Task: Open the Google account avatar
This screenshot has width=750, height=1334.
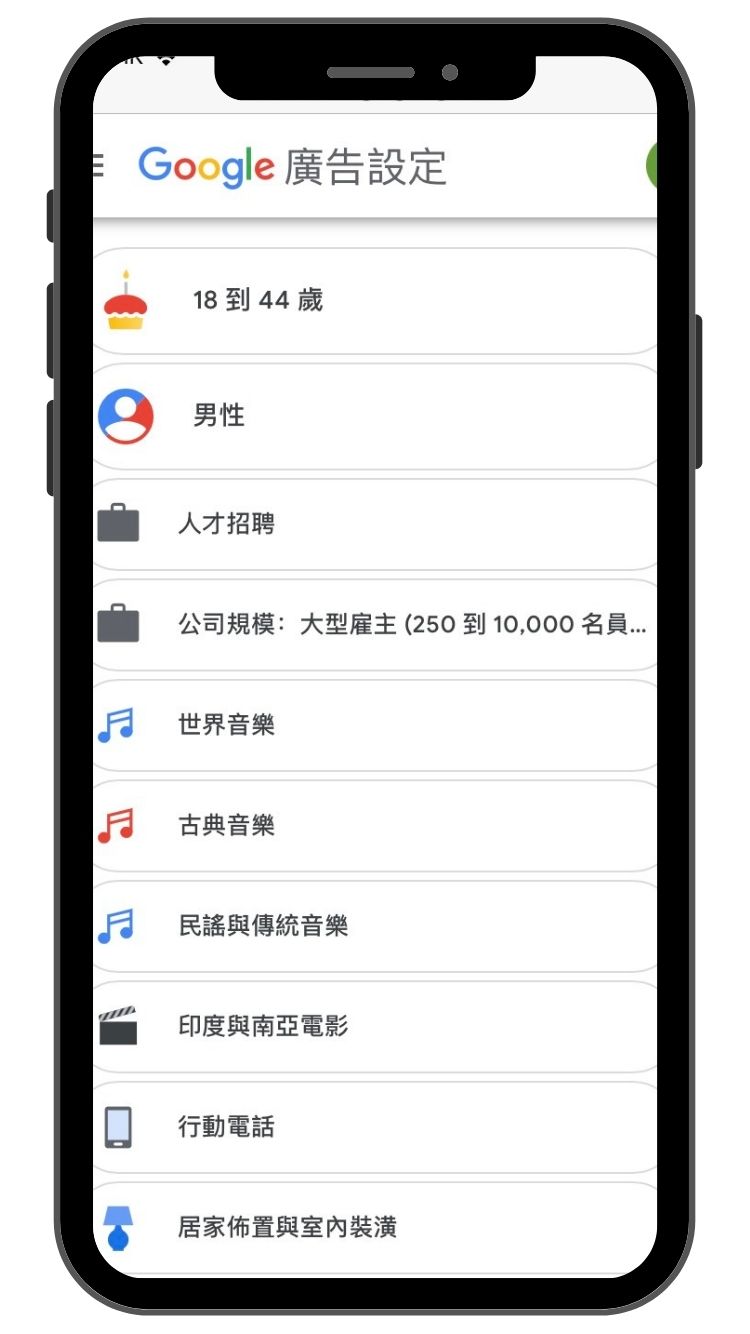Action: click(651, 166)
